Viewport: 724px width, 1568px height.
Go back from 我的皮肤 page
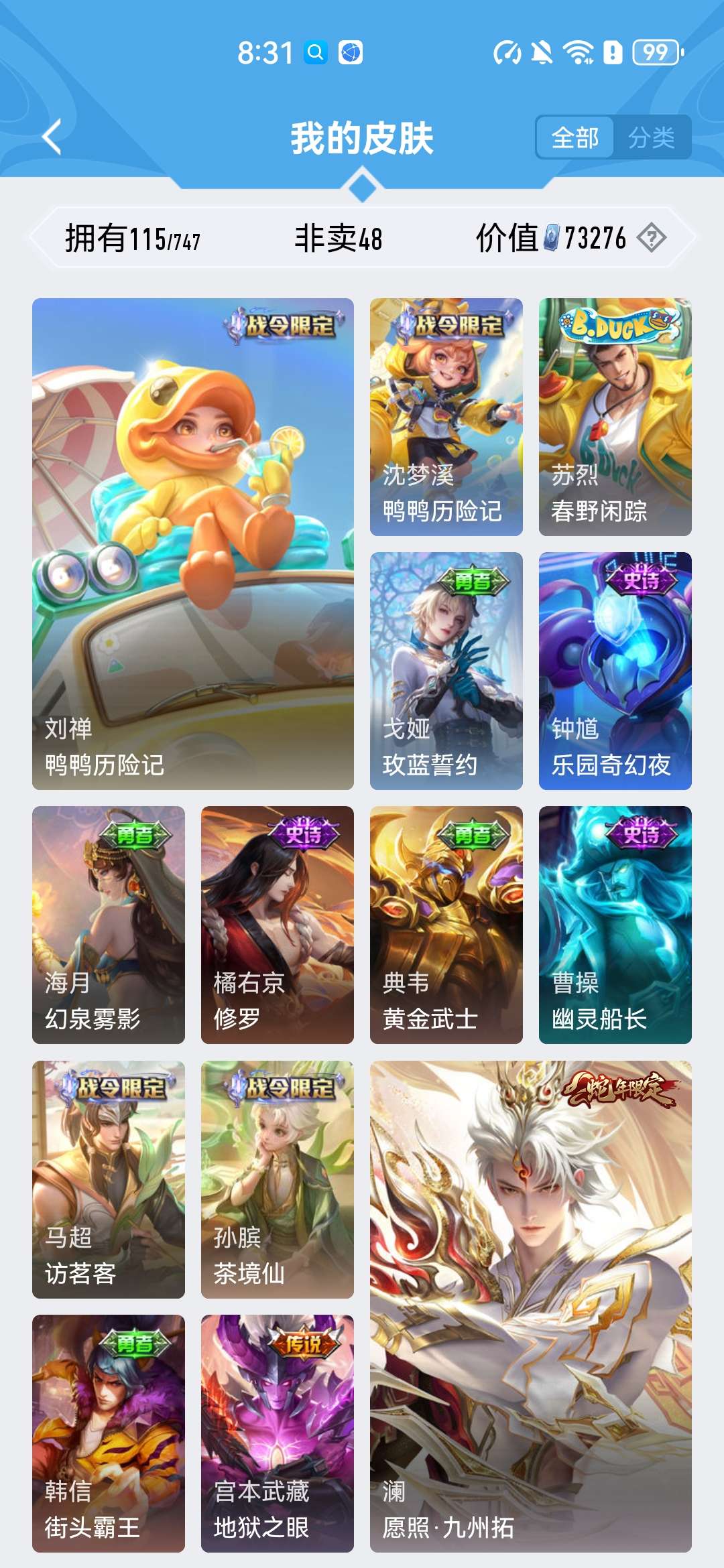(x=52, y=137)
